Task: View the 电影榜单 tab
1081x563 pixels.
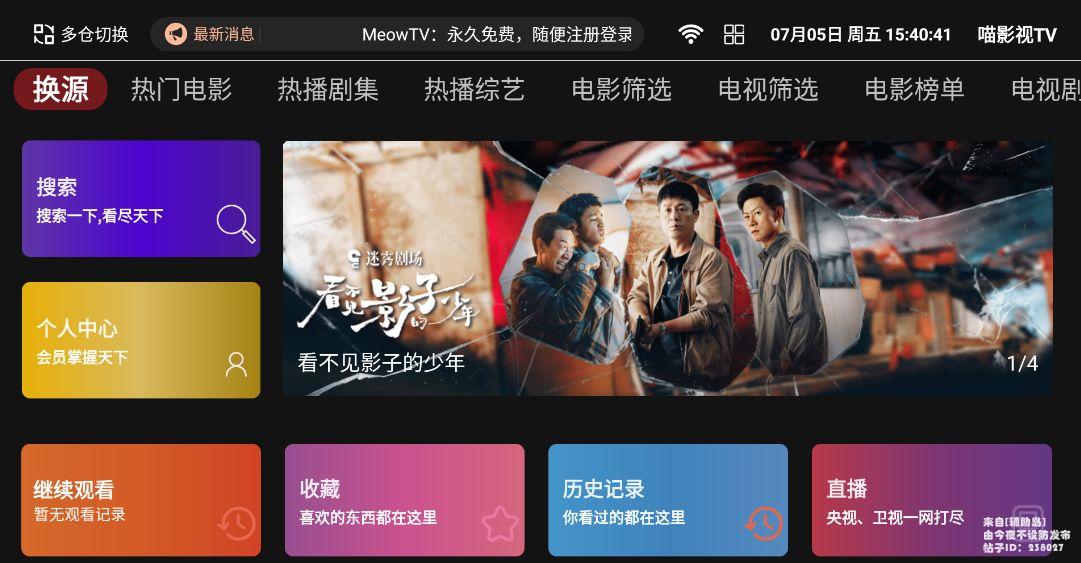Action: [x=914, y=89]
